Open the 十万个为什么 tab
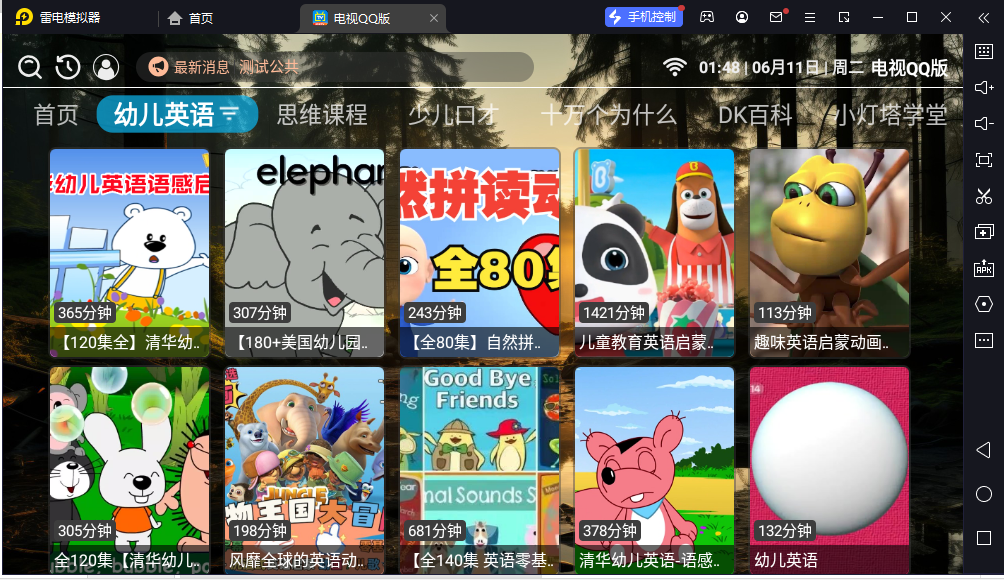The height and width of the screenshot is (580, 1004). point(608,115)
